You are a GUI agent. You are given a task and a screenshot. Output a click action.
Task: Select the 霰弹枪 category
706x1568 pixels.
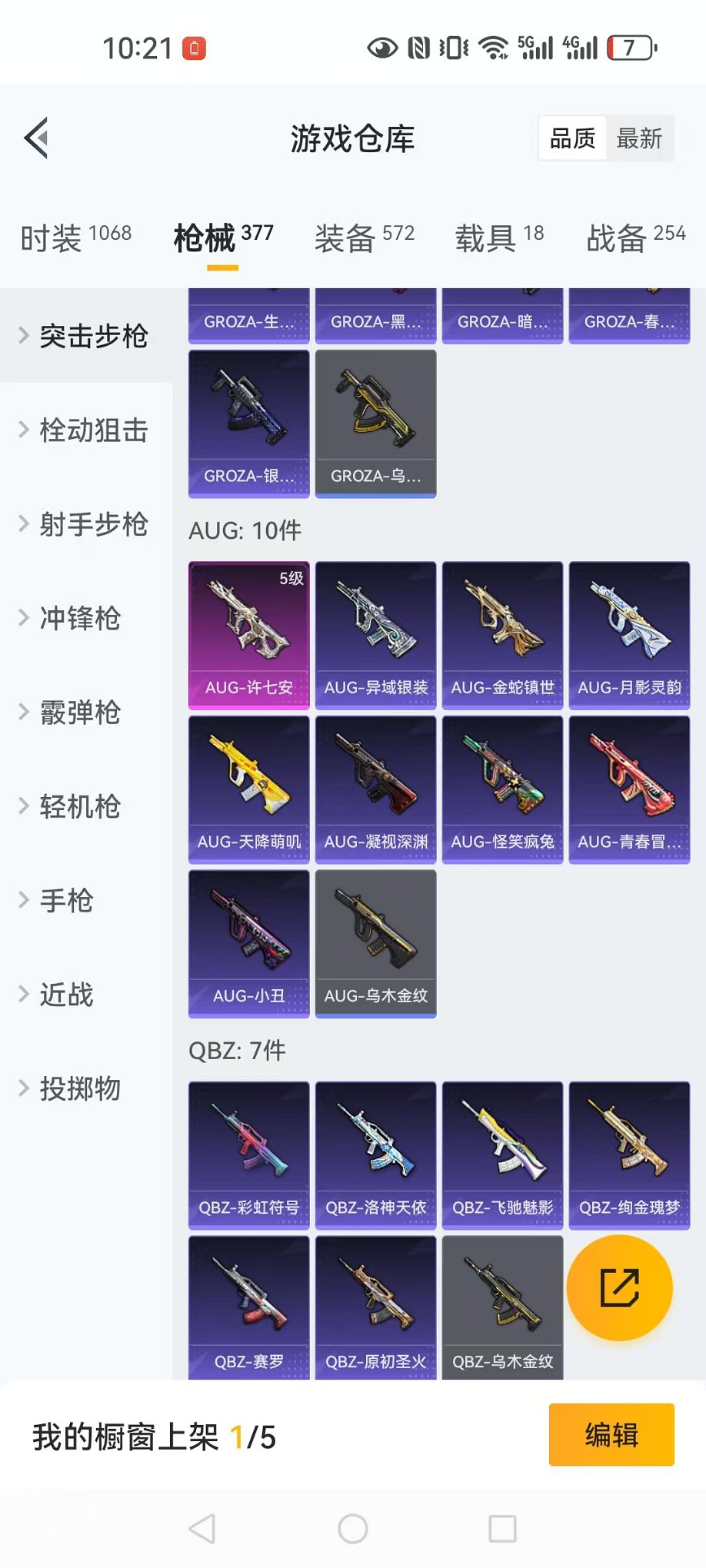pos(80,713)
